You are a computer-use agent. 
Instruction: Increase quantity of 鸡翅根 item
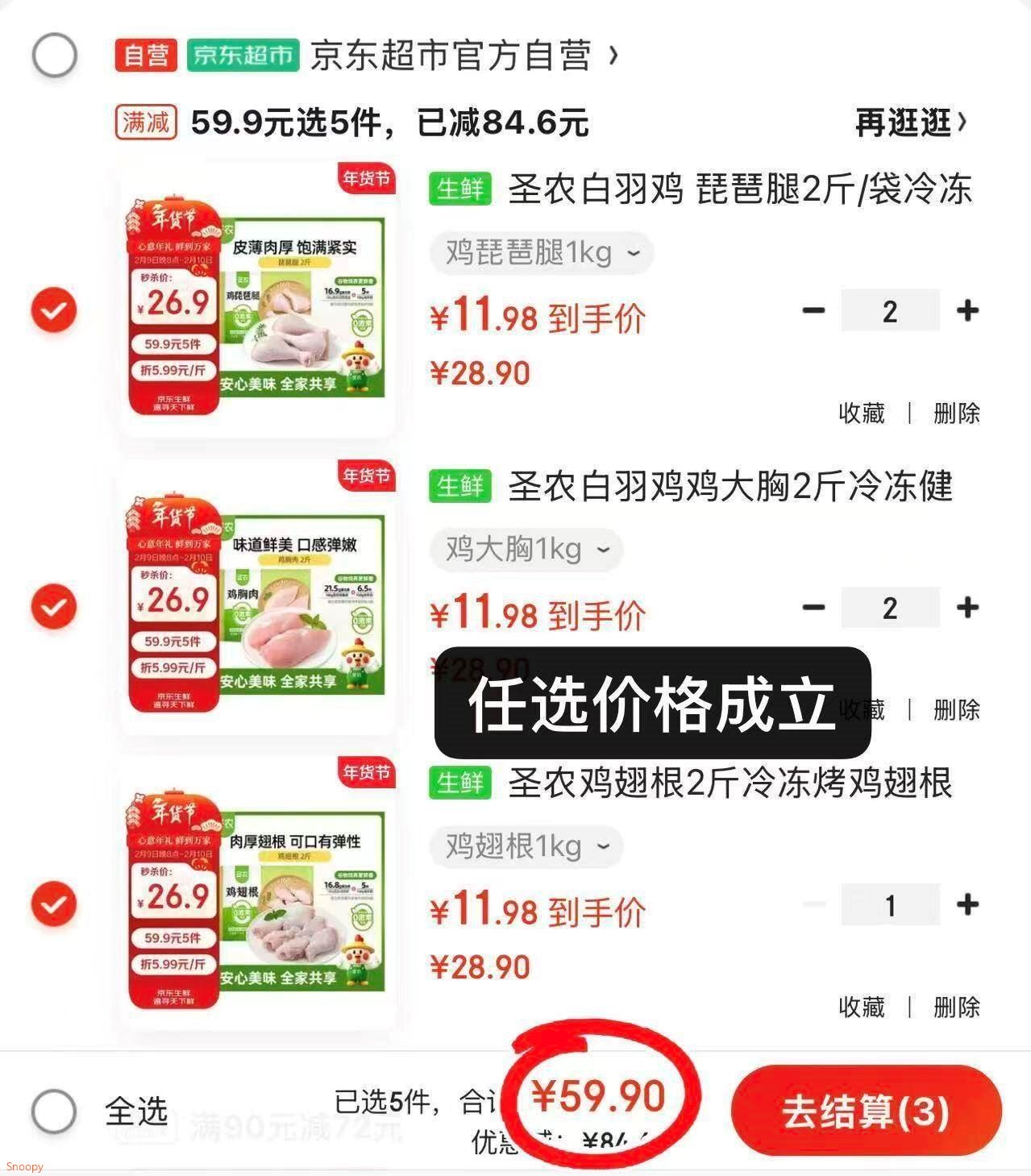click(x=967, y=904)
